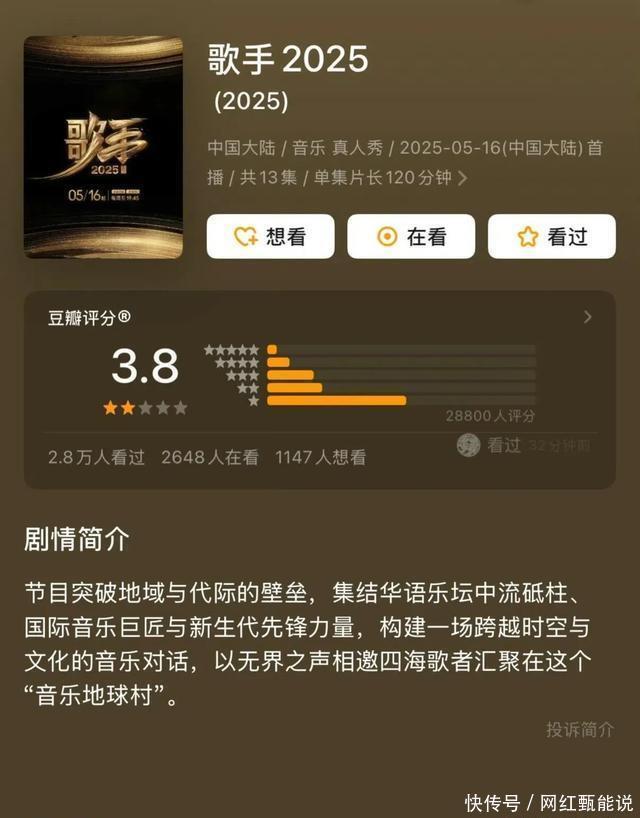This screenshot has width=640, height=818.
Task: Open the 歌手2025 poster image
Action: click(x=103, y=147)
